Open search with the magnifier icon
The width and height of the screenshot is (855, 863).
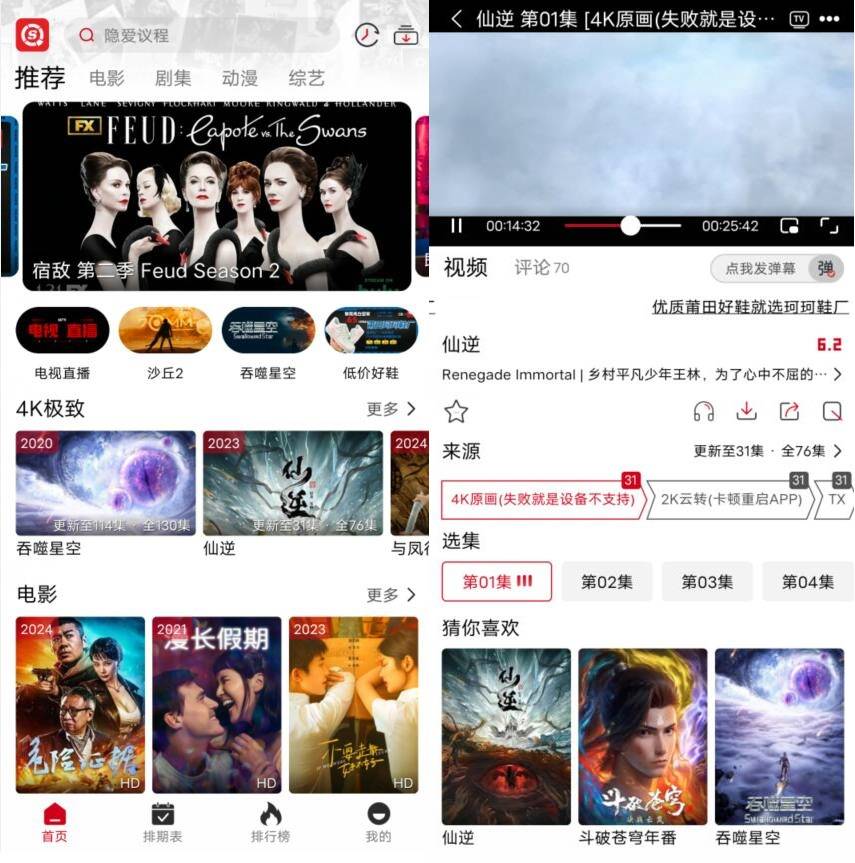(x=88, y=35)
